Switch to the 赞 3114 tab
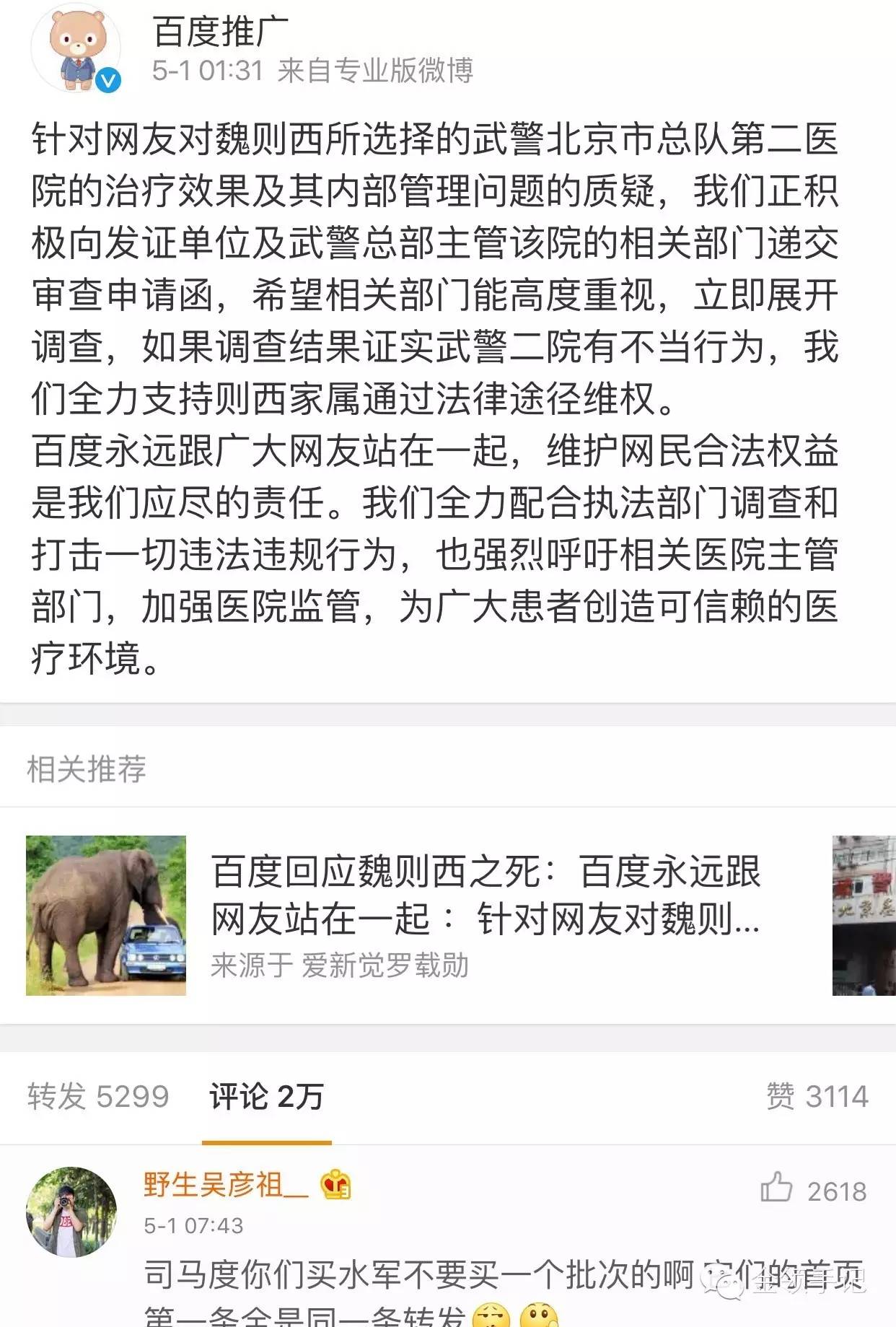 [x=817, y=1096]
